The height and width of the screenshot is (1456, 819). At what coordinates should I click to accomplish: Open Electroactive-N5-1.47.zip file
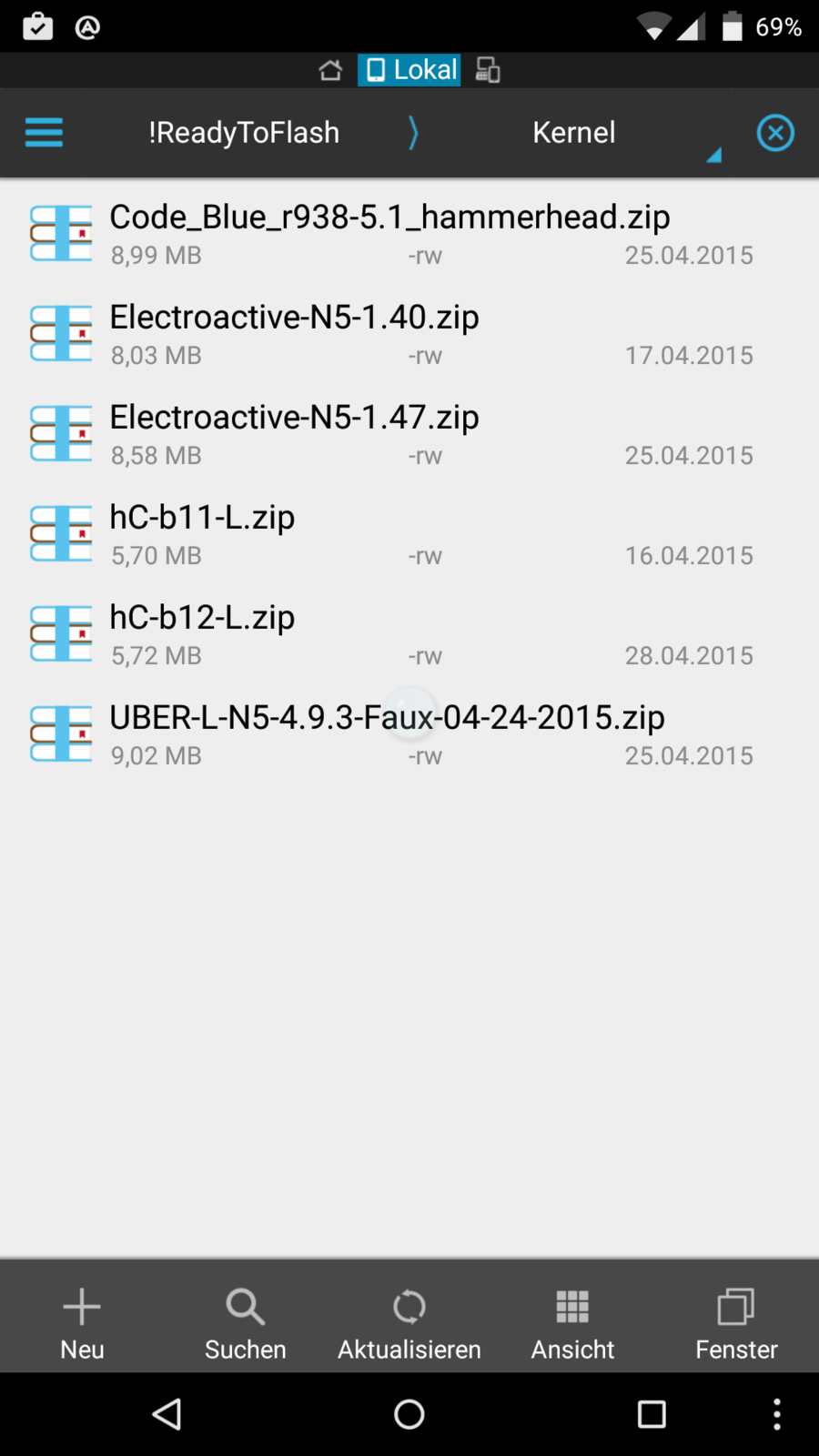pos(294,434)
